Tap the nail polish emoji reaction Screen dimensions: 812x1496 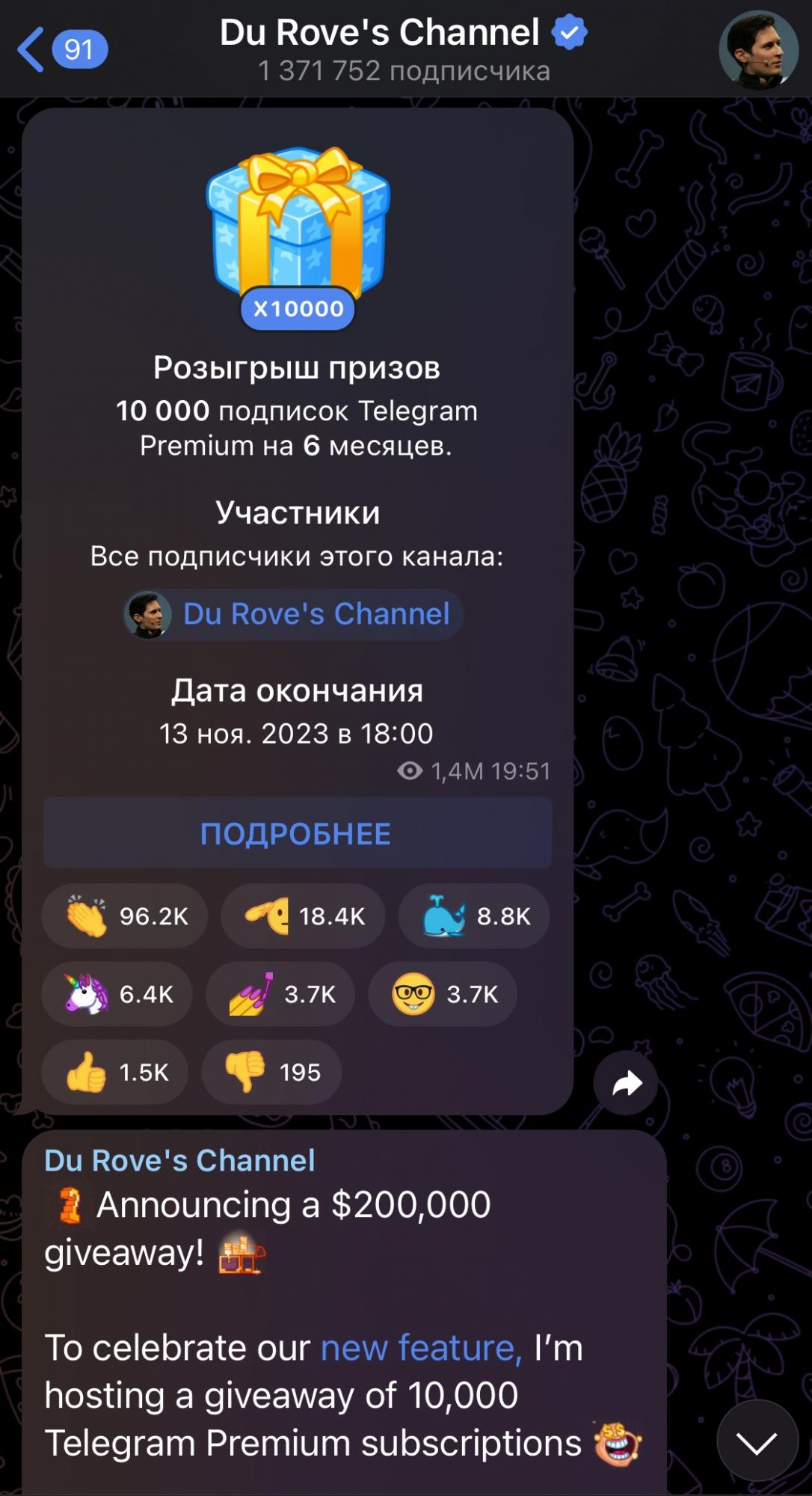click(x=279, y=994)
